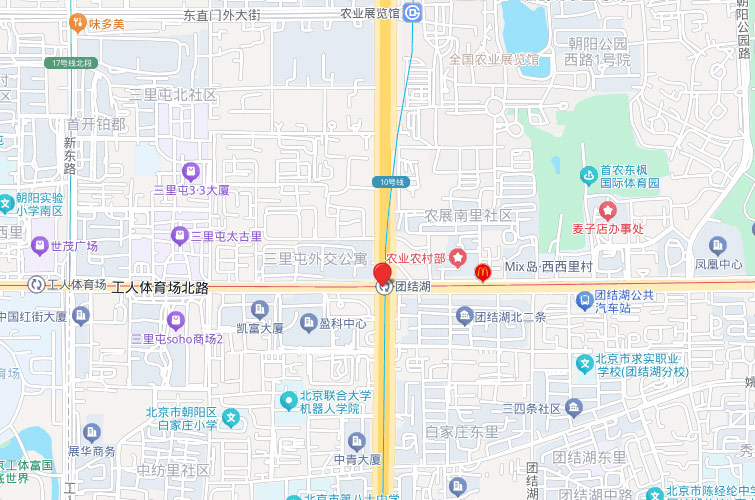The height and width of the screenshot is (500, 755).
Task: Select the 团结湖 subway station marker
Action: [x=383, y=287]
